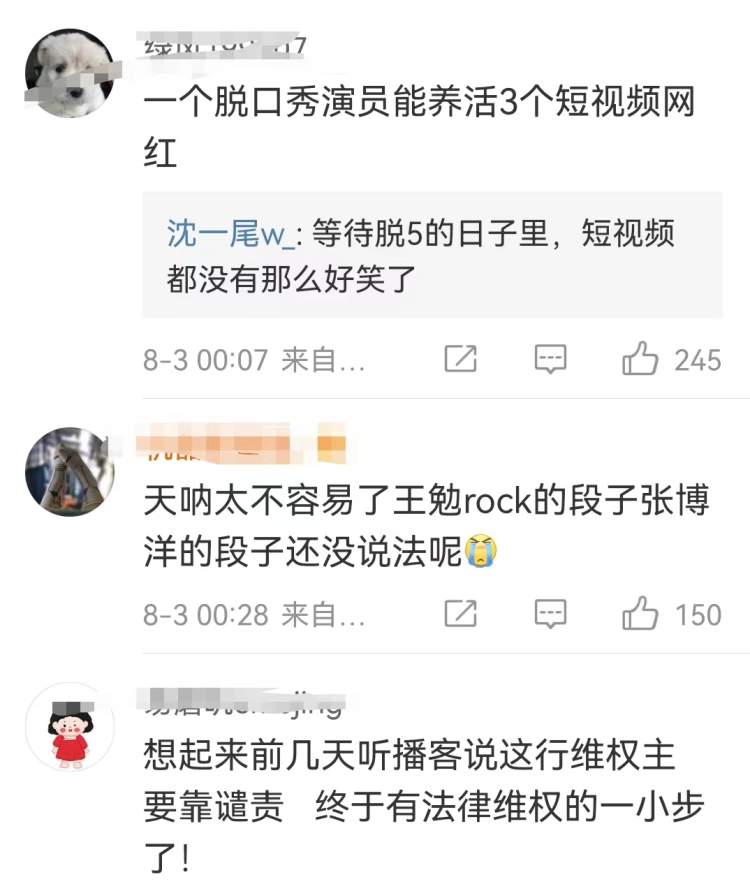
Task: Like the comment about 脱口秀演员
Action: (x=640, y=359)
